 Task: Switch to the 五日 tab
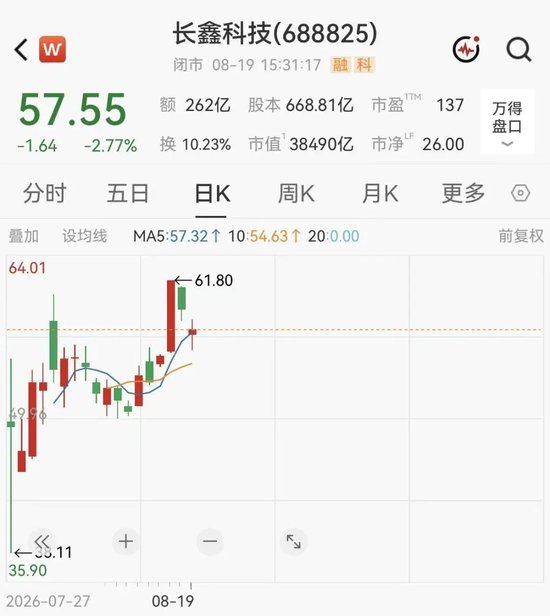(128, 193)
